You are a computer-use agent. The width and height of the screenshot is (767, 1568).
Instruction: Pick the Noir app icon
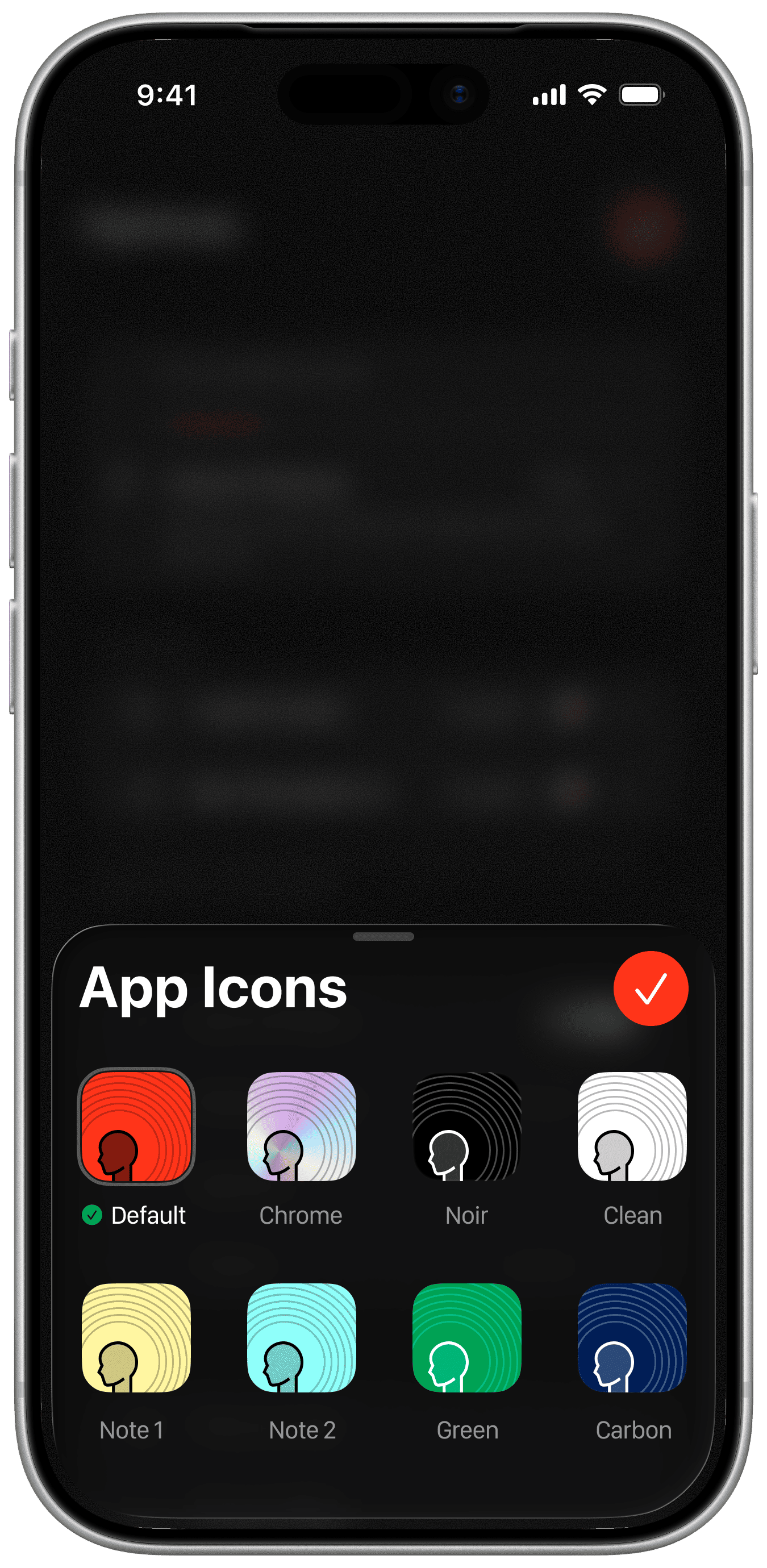coord(467,1126)
